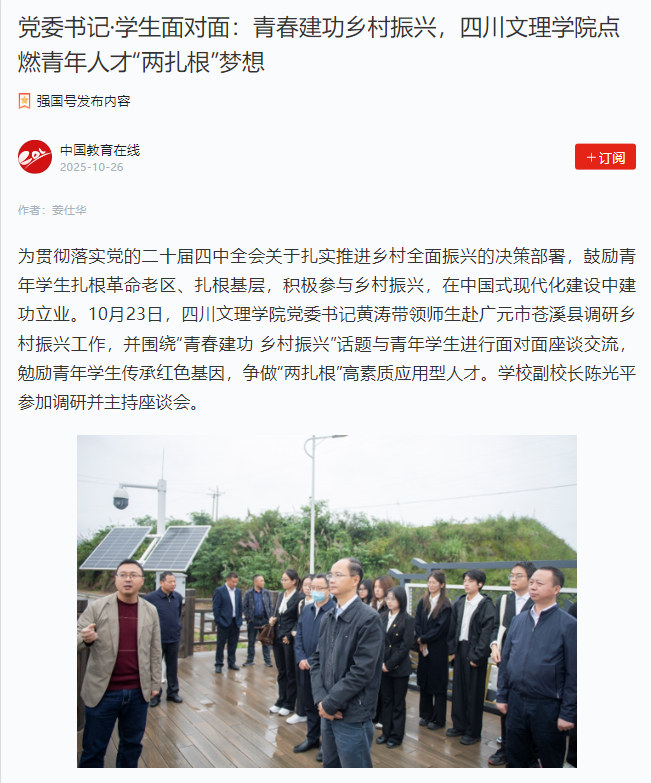The width and height of the screenshot is (651, 783).
Task: Open the article photo of the group
Action: [327, 600]
